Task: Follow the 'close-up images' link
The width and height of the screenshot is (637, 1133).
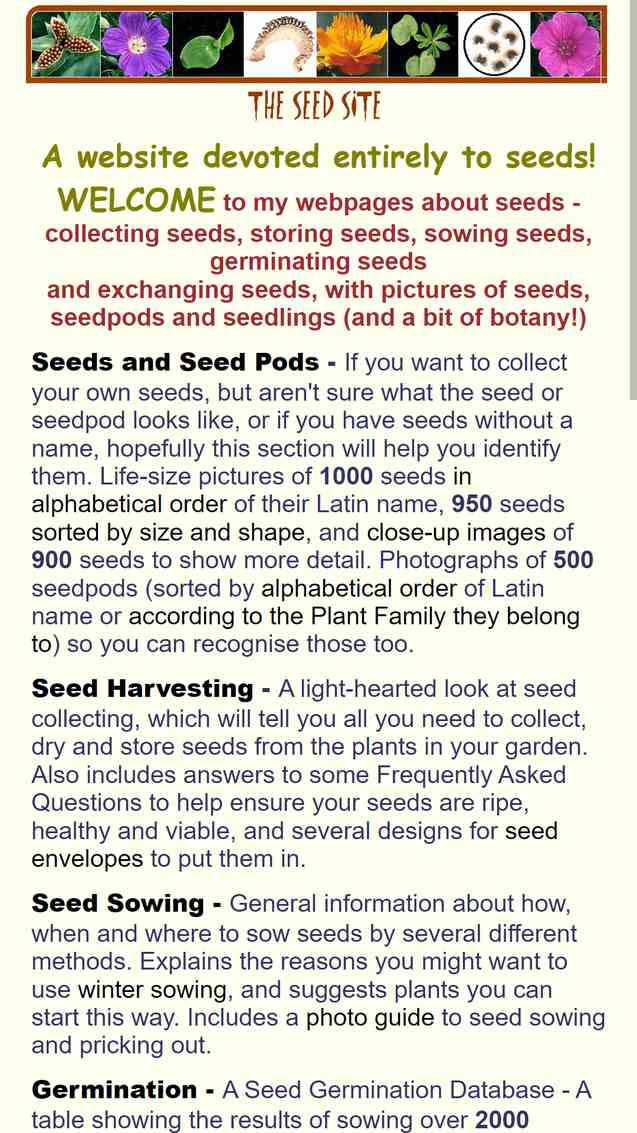Action: [456, 533]
